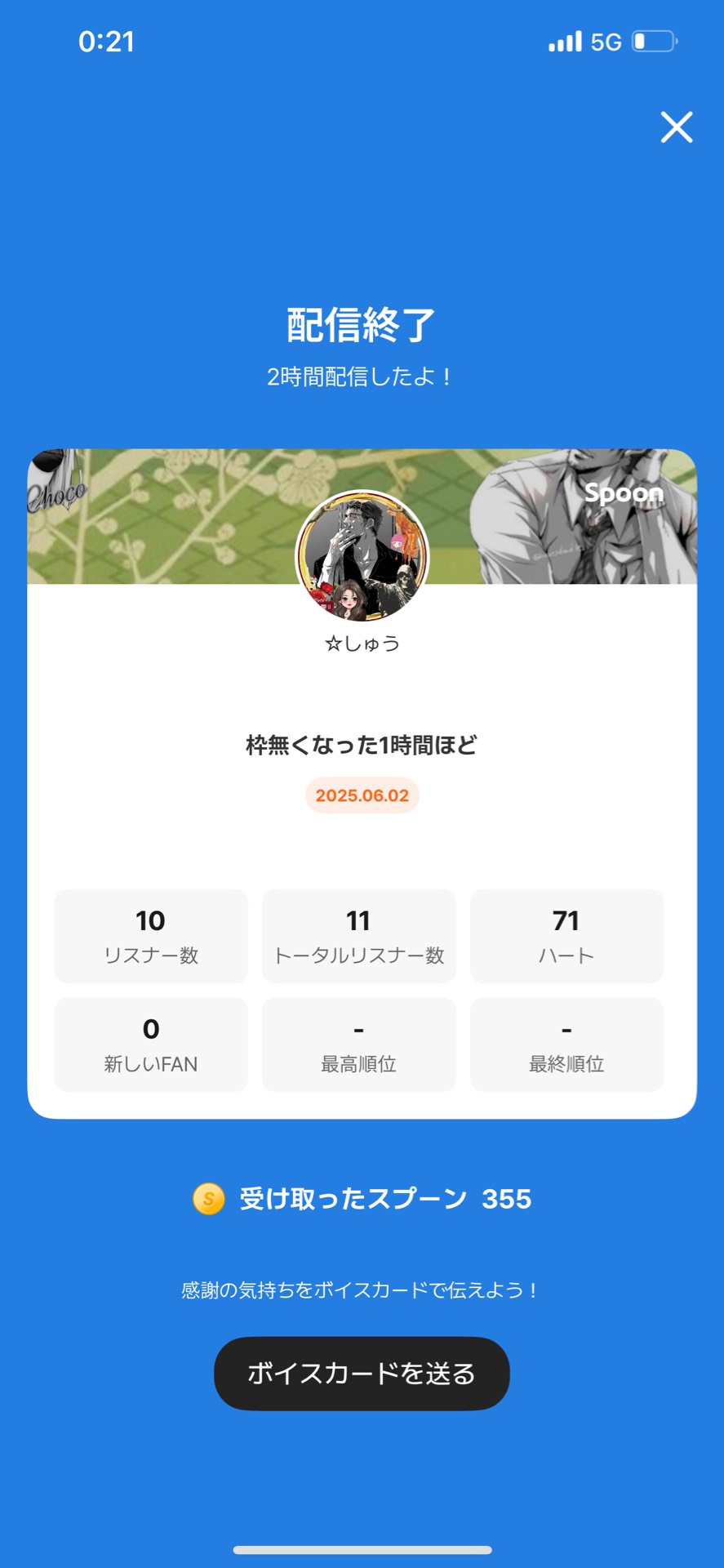The height and width of the screenshot is (1568, 724).
Task: Select the リスナー数 stat card
Action: 150,935
